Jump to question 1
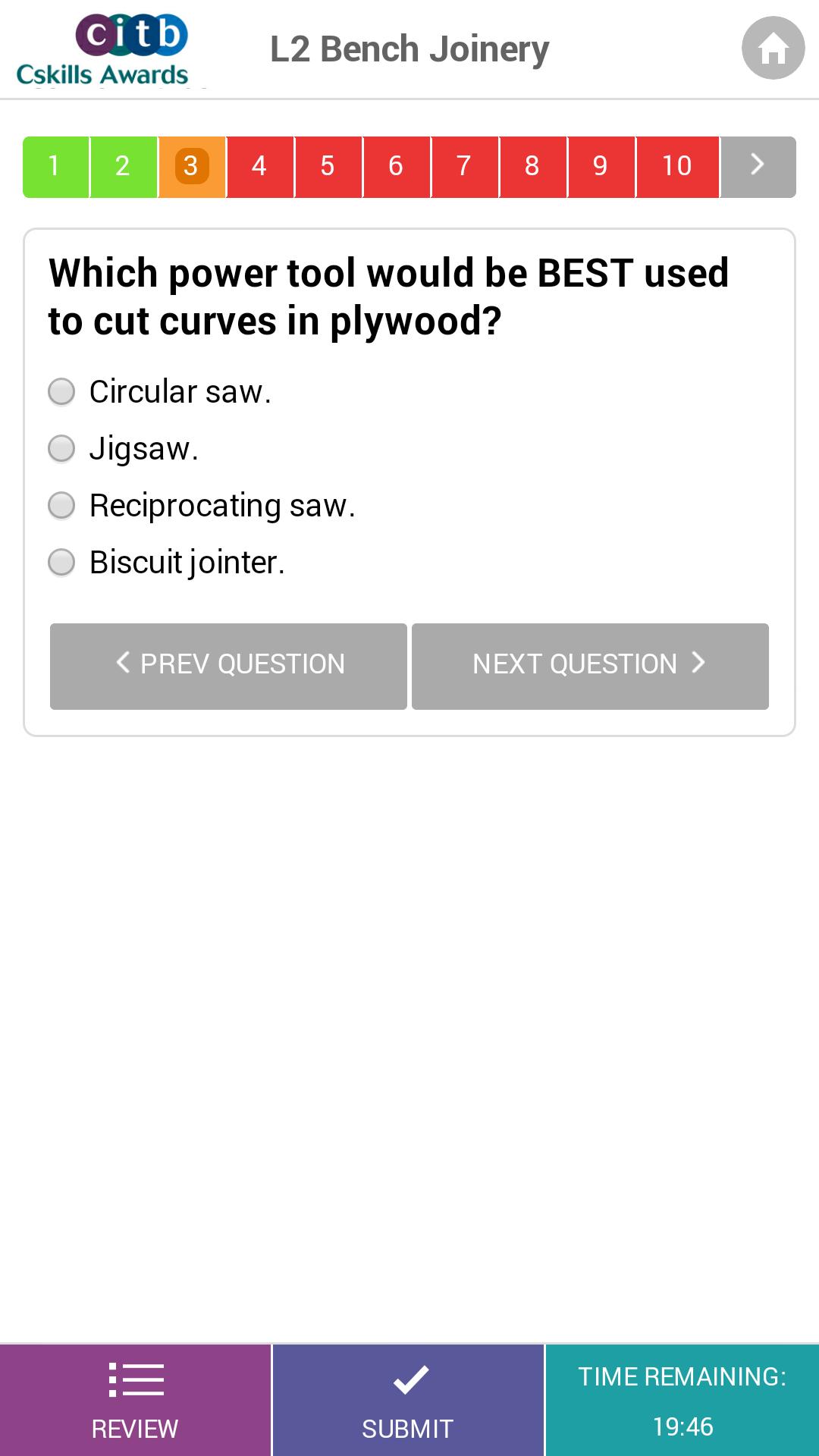Image resolution: width=819 pixels, height=1456 pixels. [55, 167]
